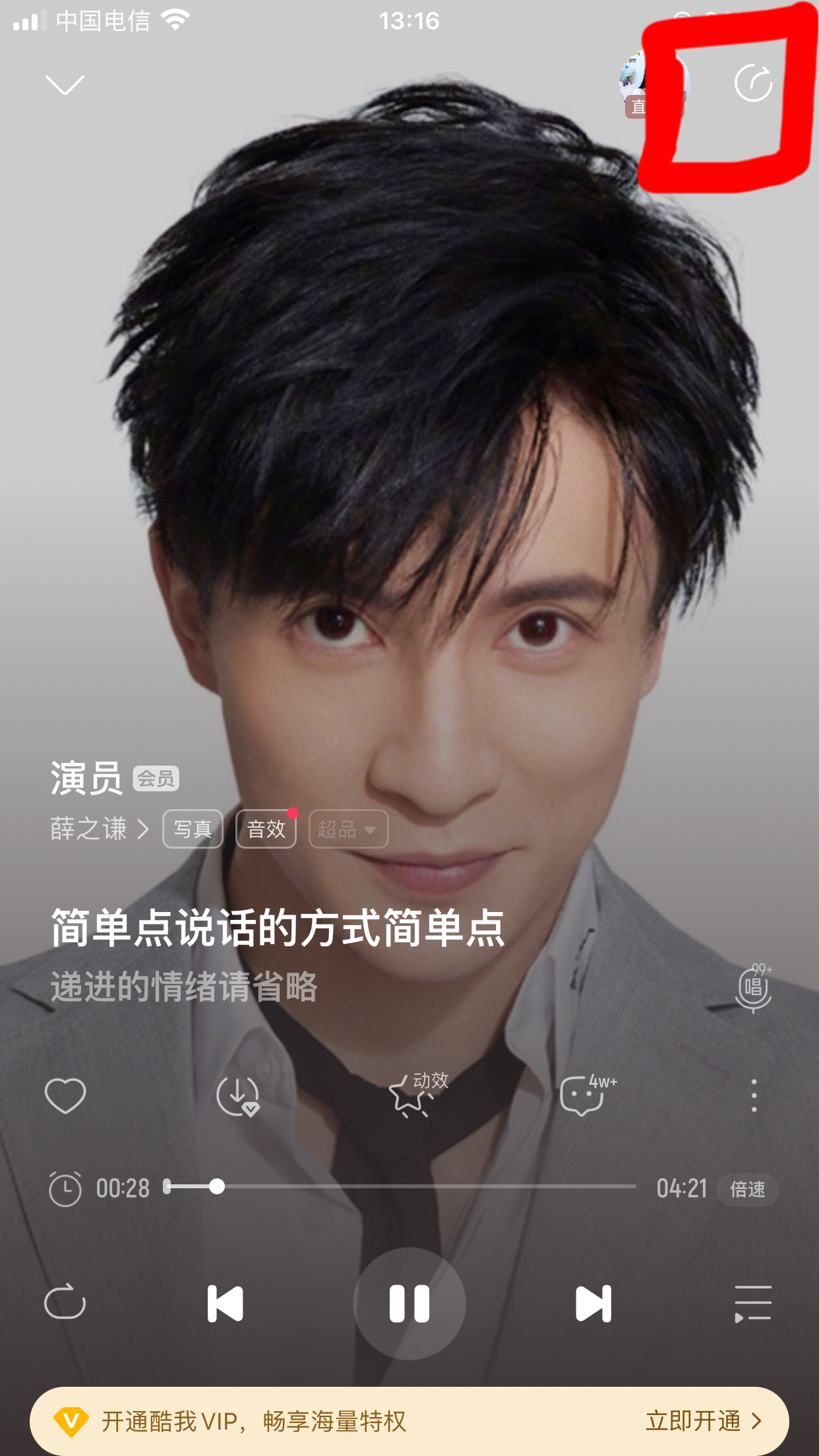This screenshot has width=819, height=1456.
Task: Open artist page for 薛之谦
Action: coord(99,828)
